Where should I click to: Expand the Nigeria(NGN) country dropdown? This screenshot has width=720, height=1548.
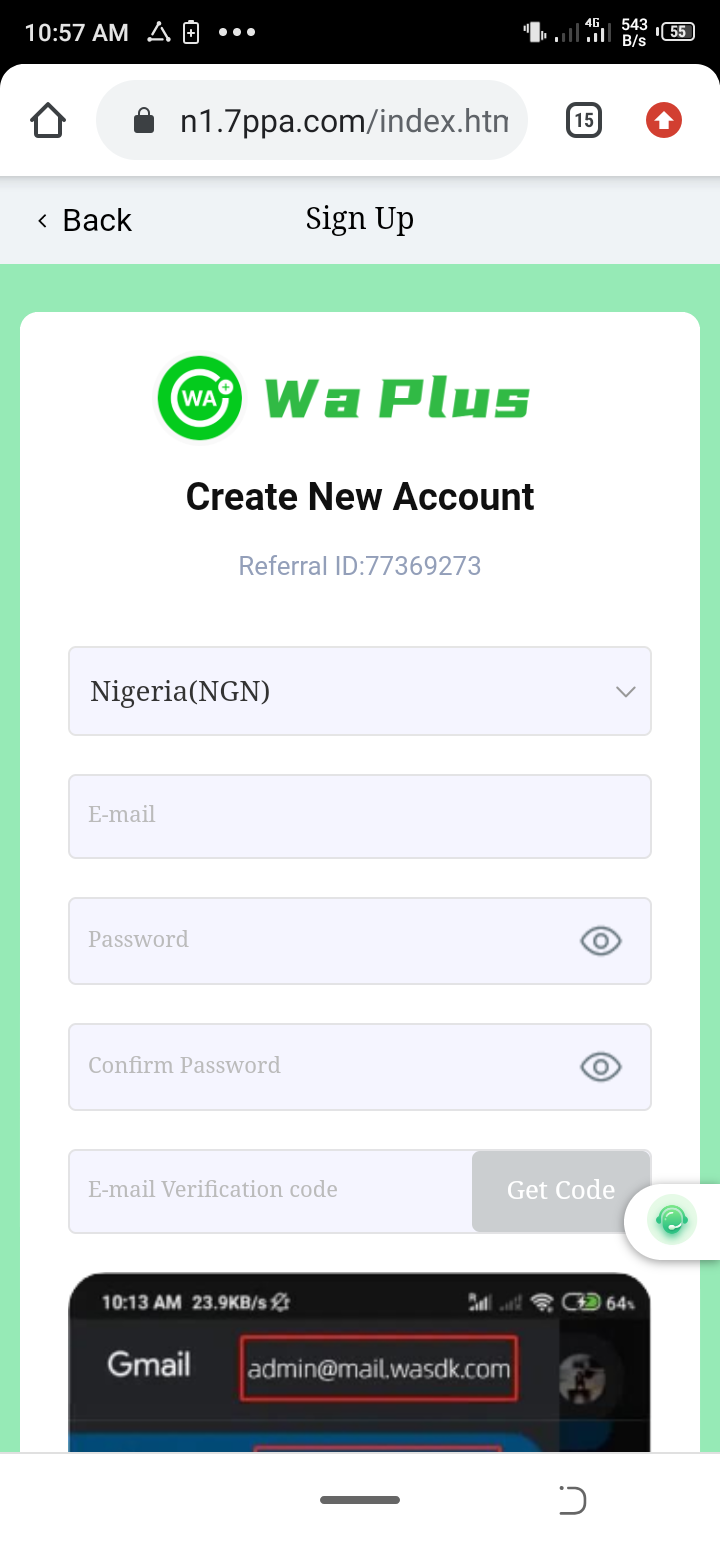(x=360, y=691)
